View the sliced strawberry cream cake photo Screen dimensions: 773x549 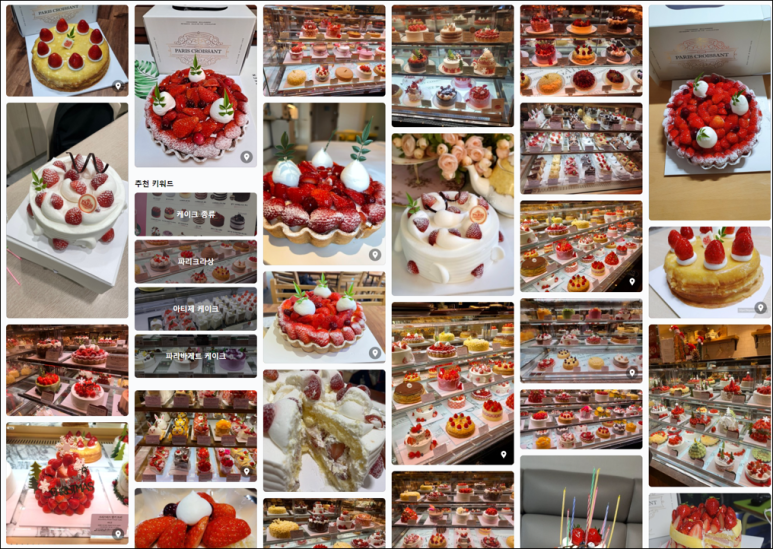324,430
